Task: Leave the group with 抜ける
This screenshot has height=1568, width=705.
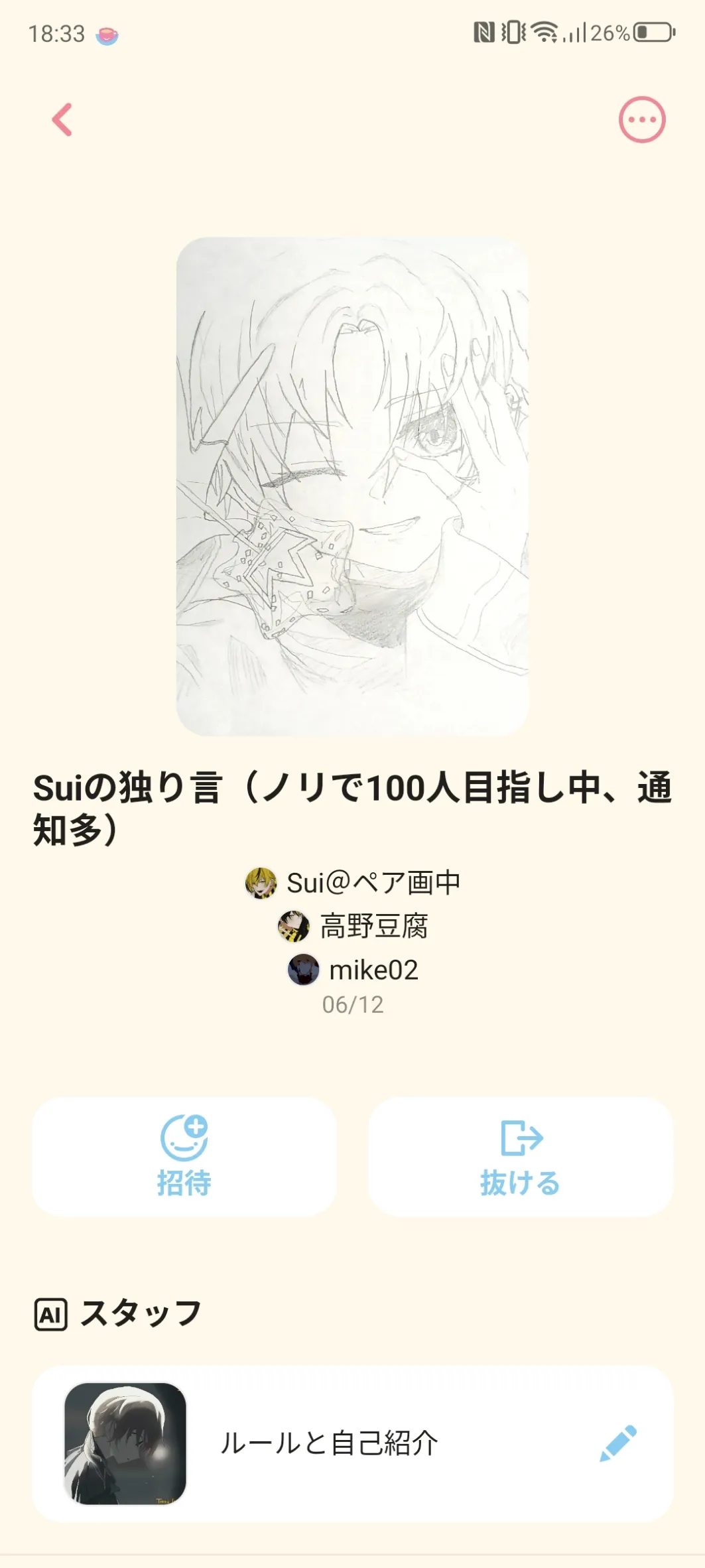Action: pyautogui.click(x=521, y=1156)
